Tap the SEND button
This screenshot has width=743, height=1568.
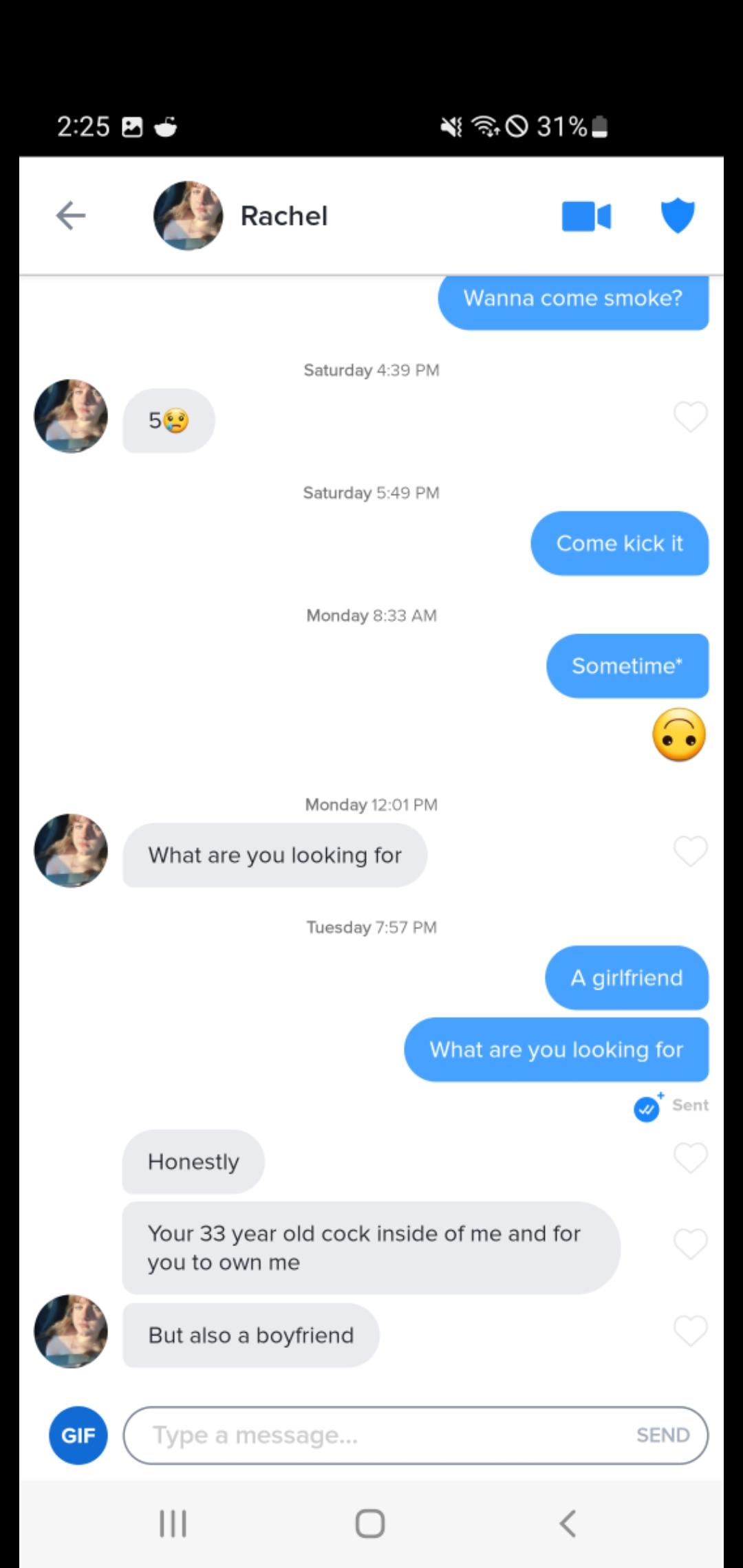tap(663, 1435)
